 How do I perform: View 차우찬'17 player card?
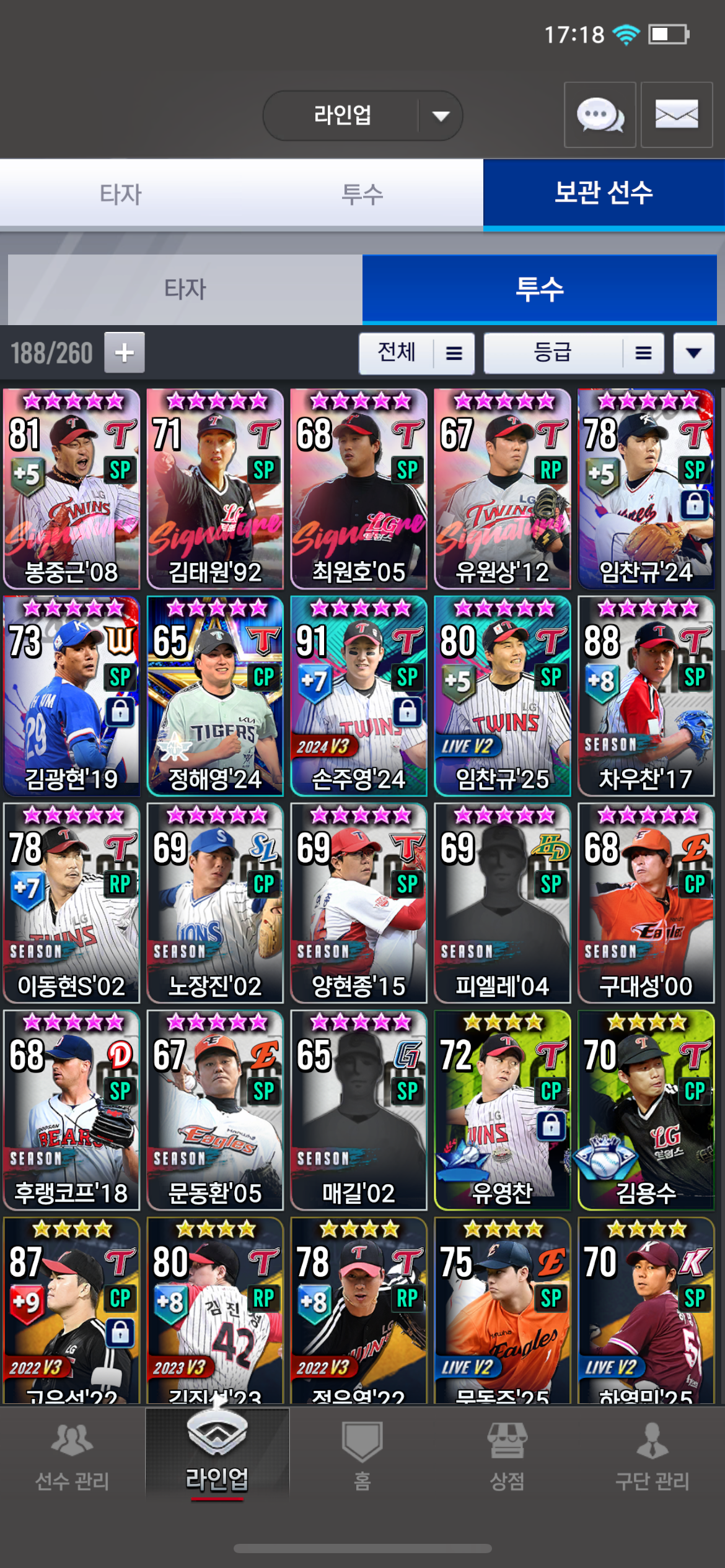pos(646,696)
